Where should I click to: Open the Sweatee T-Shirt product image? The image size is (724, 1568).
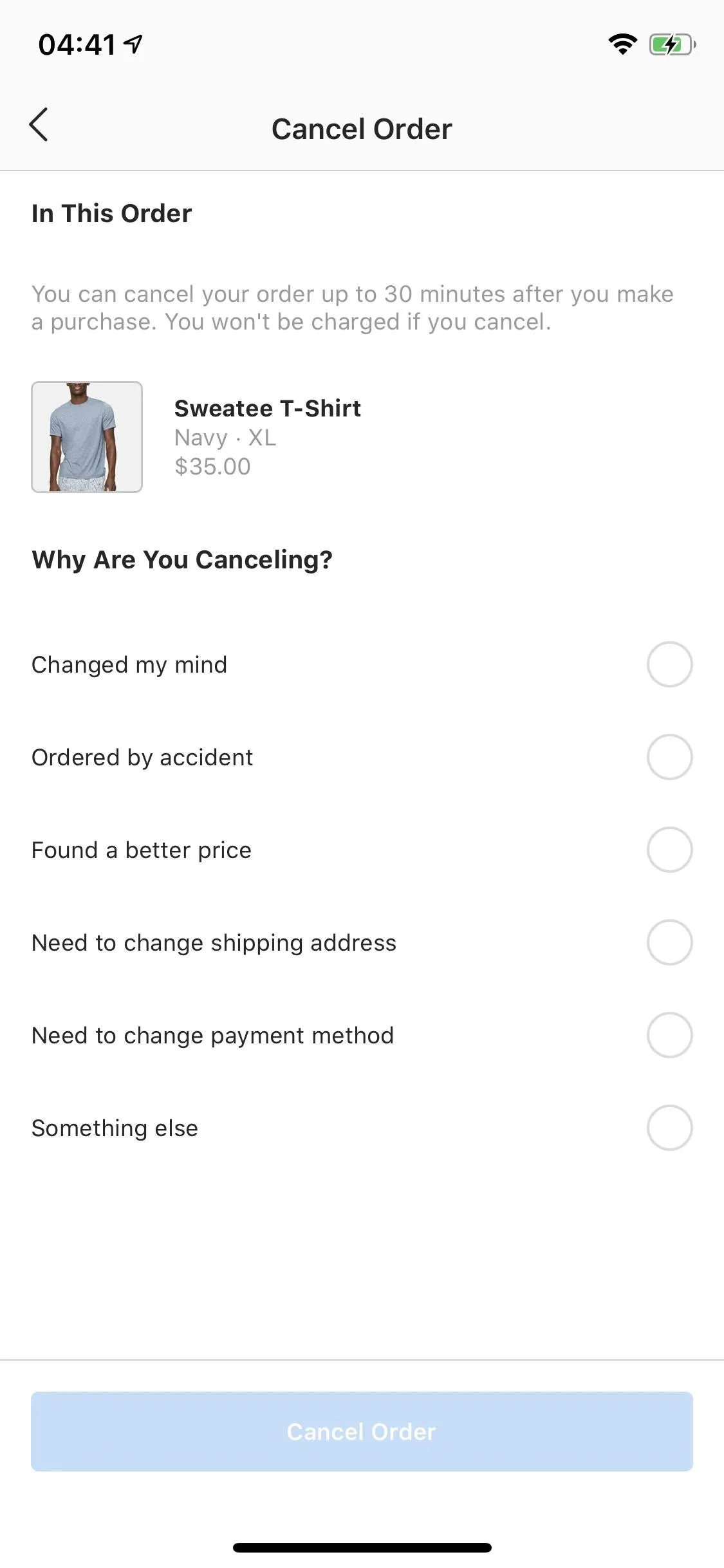[x=87, y=437]
